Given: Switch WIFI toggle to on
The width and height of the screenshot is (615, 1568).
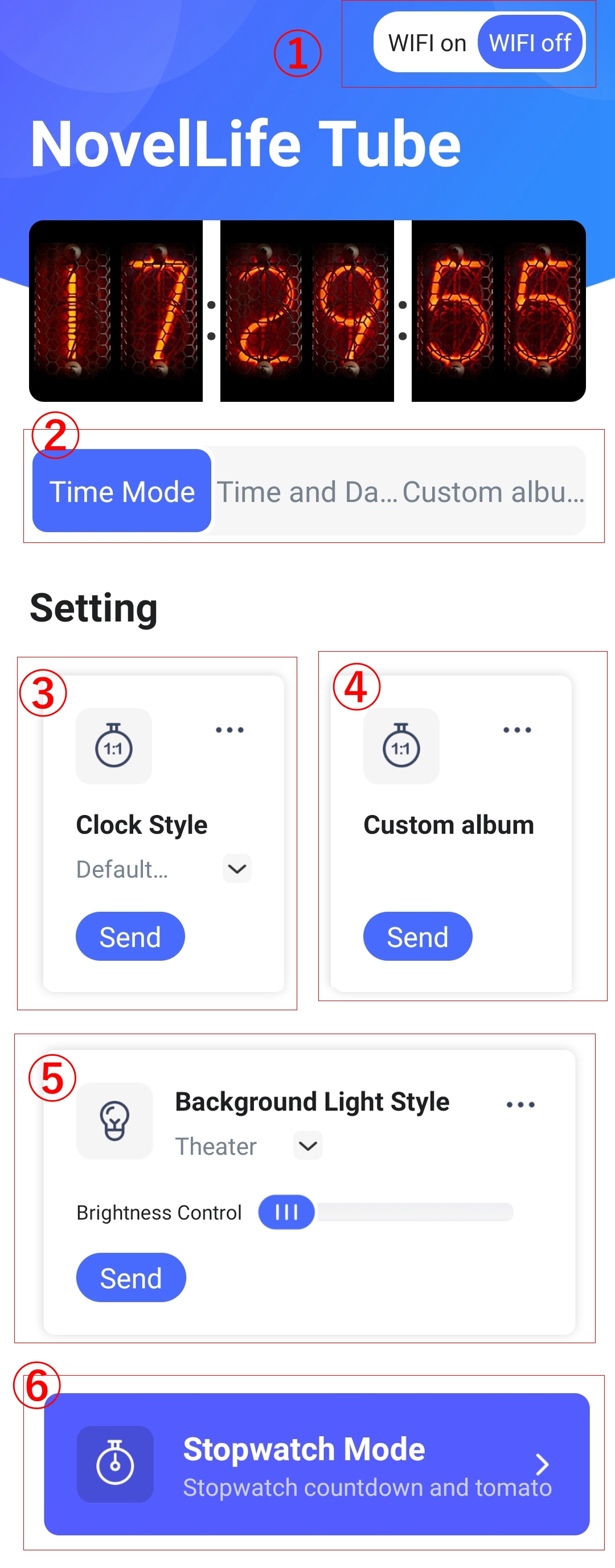Looking at the screenshot, I should [x=428, y=43].
